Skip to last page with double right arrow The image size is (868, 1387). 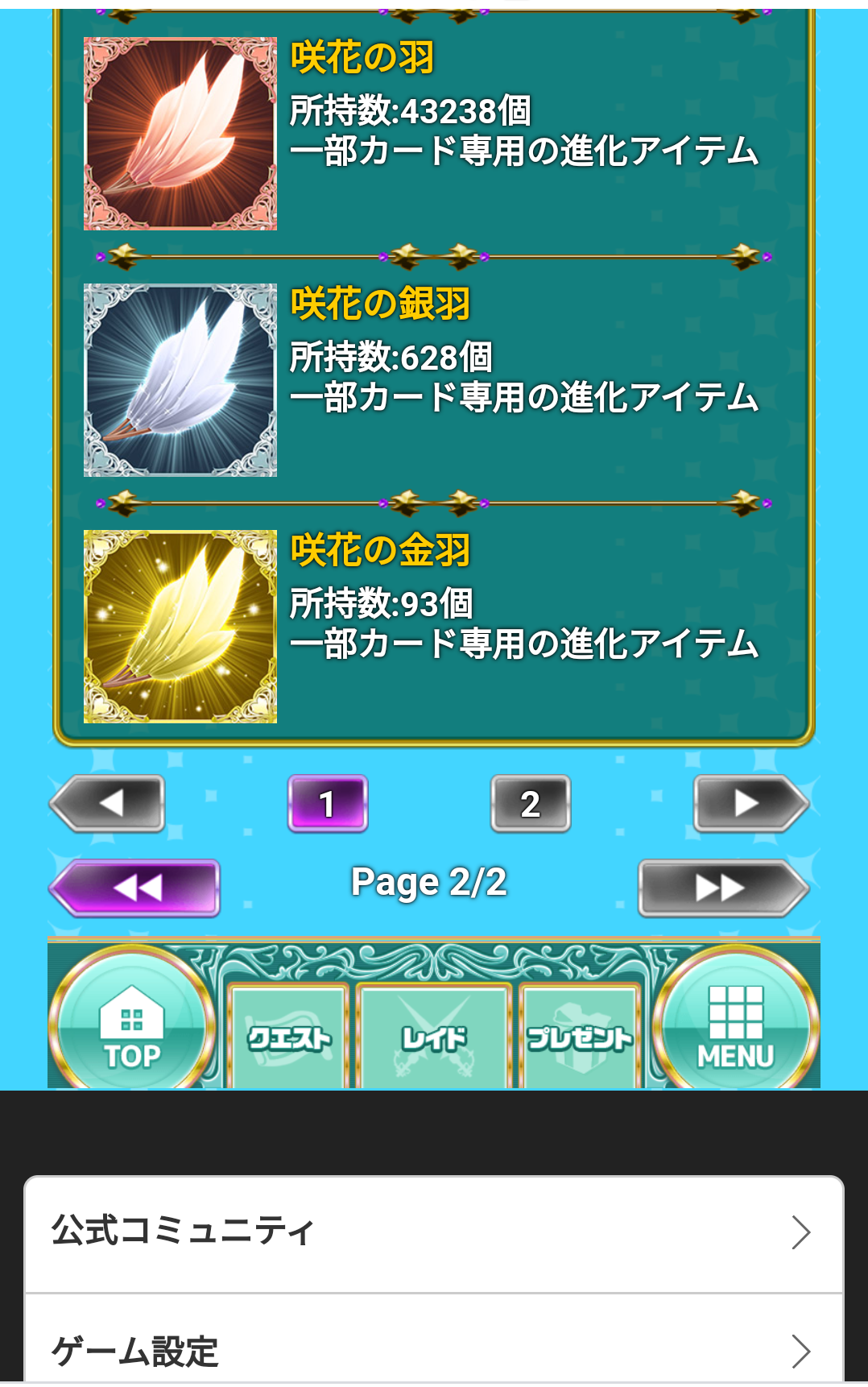click(x=722, y=888)
